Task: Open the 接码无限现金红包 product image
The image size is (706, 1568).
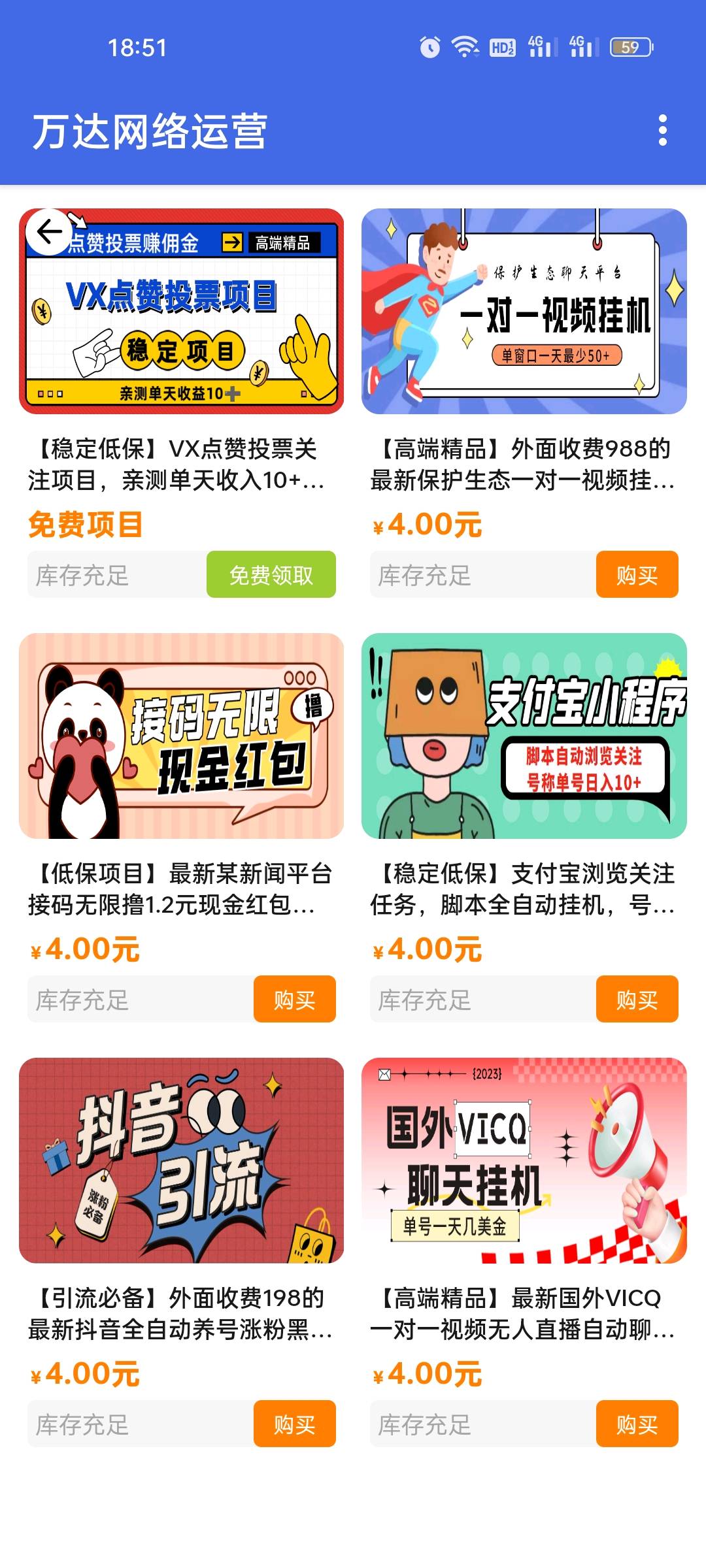Action: click(x=181, y=736)
